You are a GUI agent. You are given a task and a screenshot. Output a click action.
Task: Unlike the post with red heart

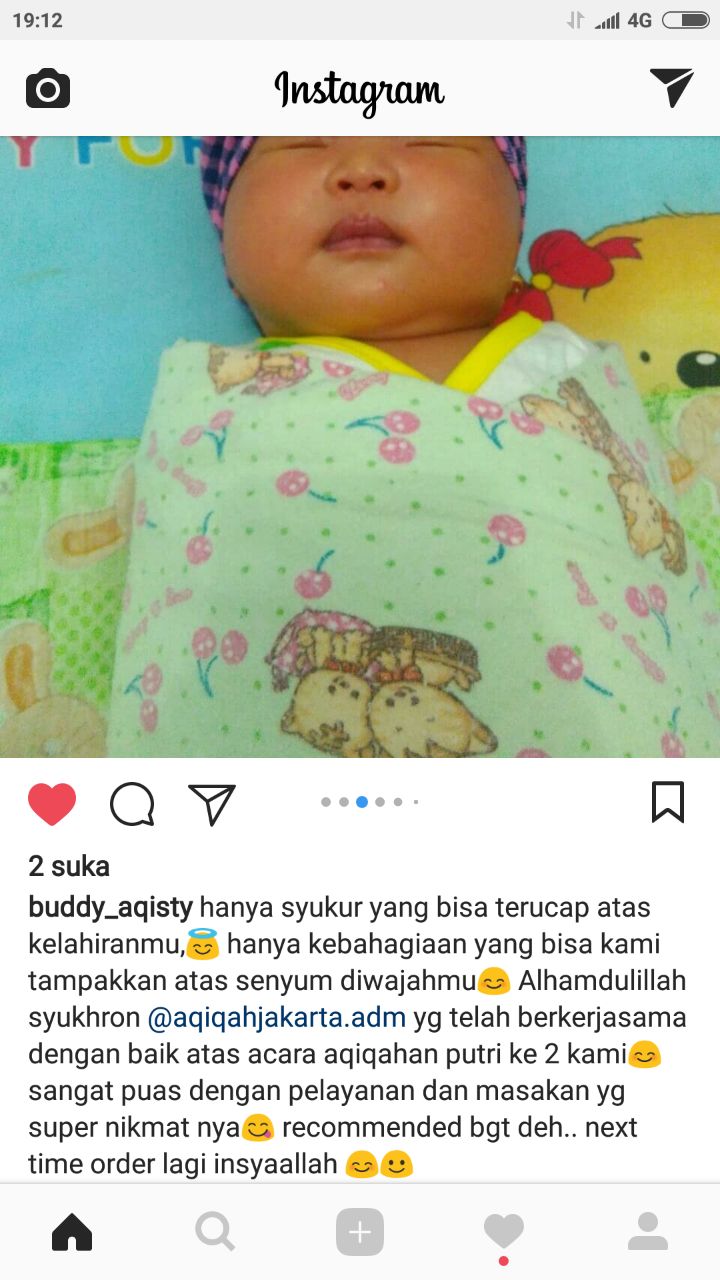[52, 803]
